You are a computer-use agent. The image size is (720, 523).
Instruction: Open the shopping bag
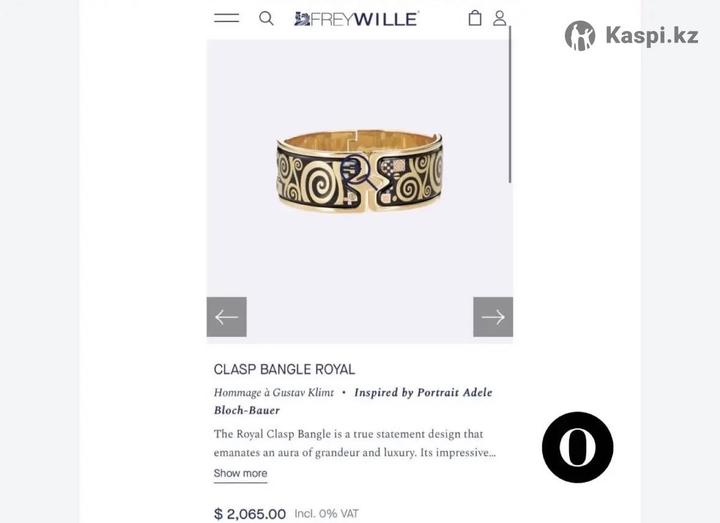[x=475, y=18]
